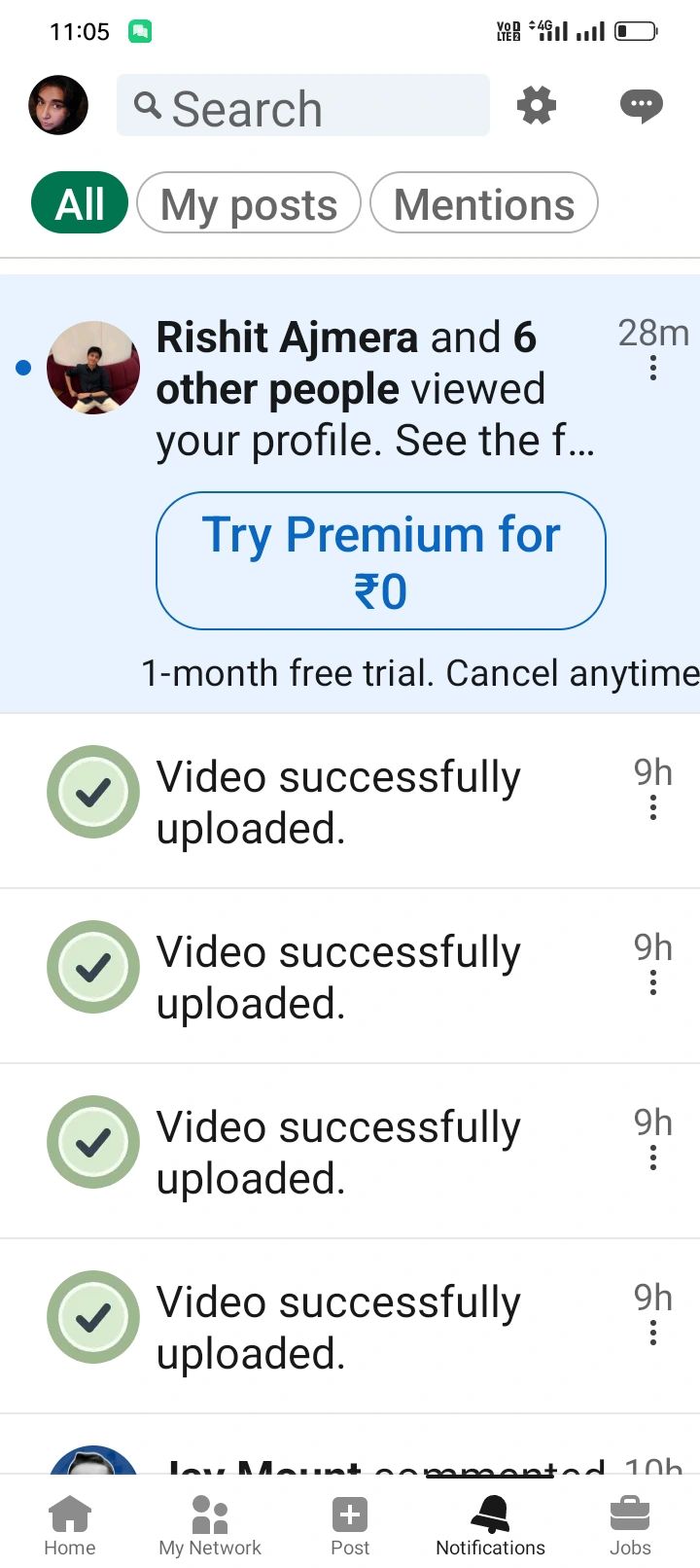The image size is (700, 1568).
Task: Switch to My Network tab
Action: pos(210,1525)
